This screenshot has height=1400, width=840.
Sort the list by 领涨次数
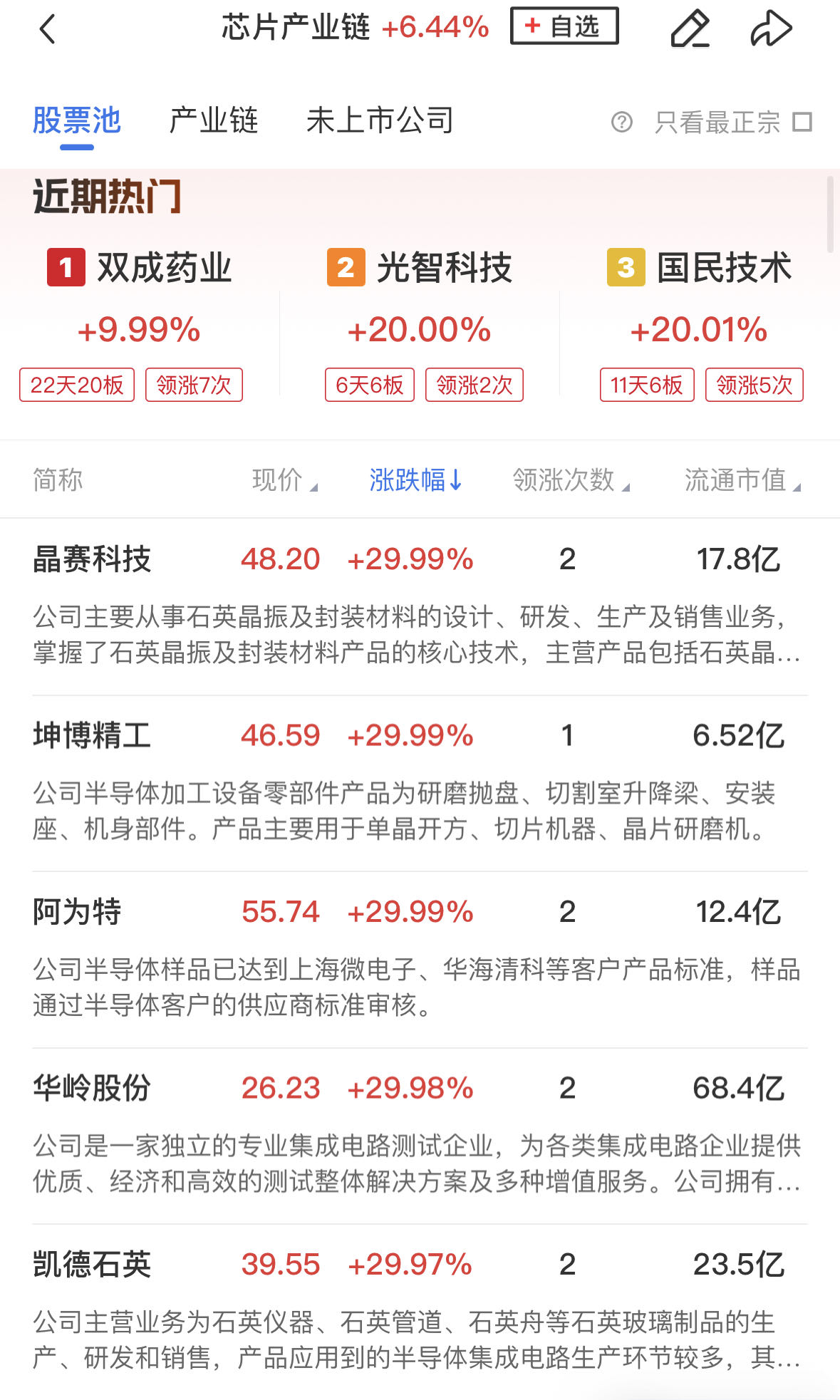[x=571, y=480]
